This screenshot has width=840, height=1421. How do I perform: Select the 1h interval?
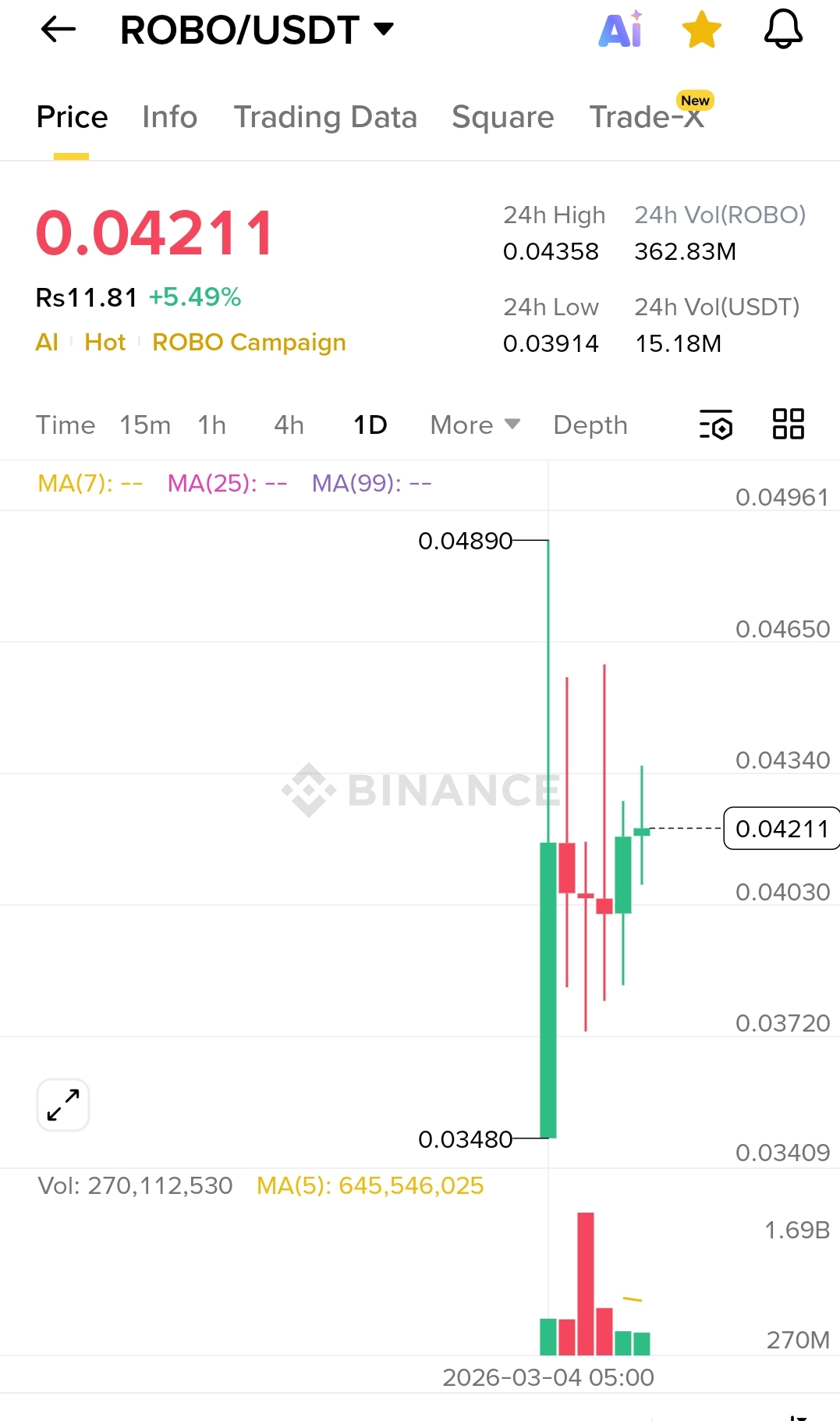211,425
